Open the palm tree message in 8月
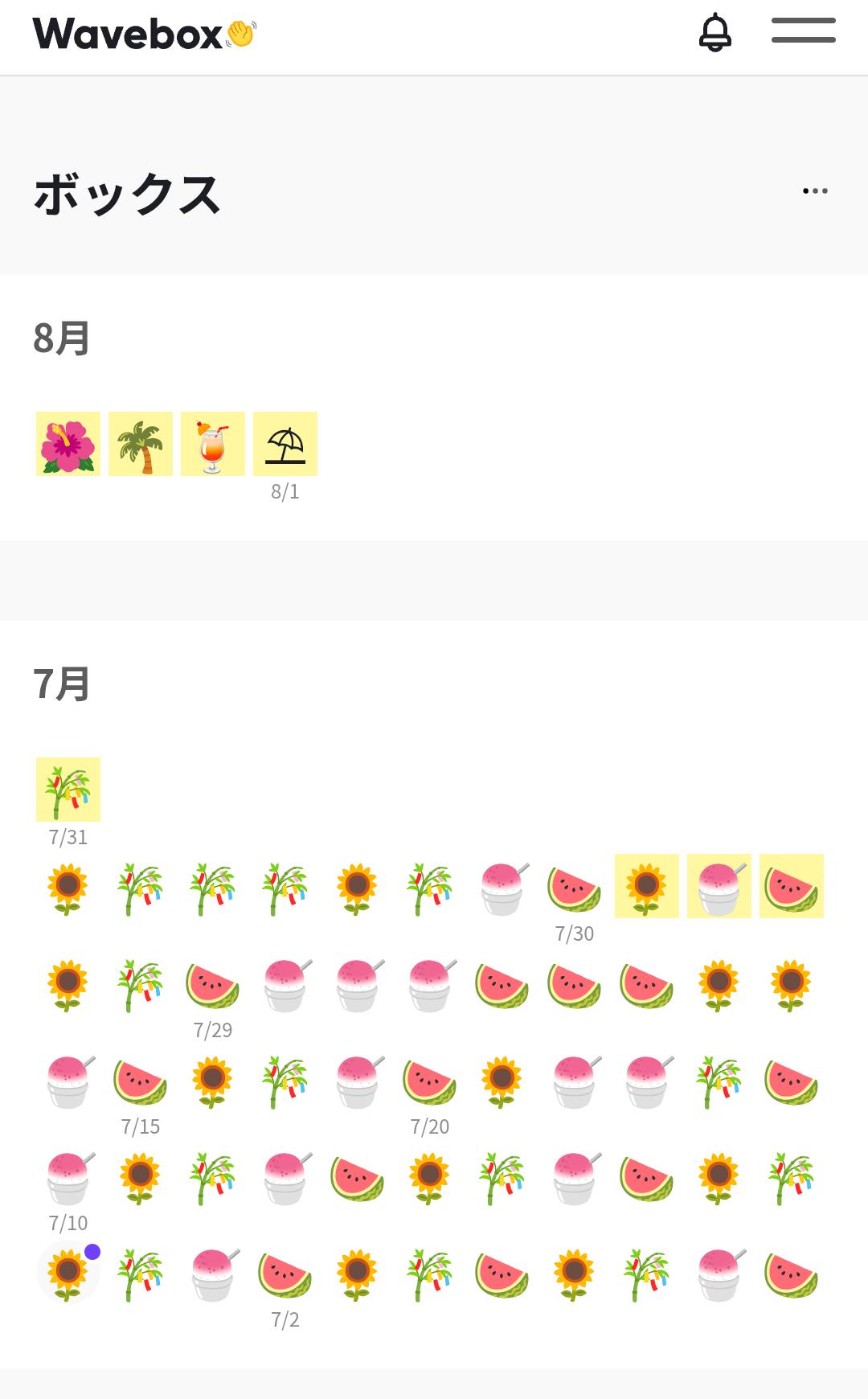 click(x=141, y=444)
